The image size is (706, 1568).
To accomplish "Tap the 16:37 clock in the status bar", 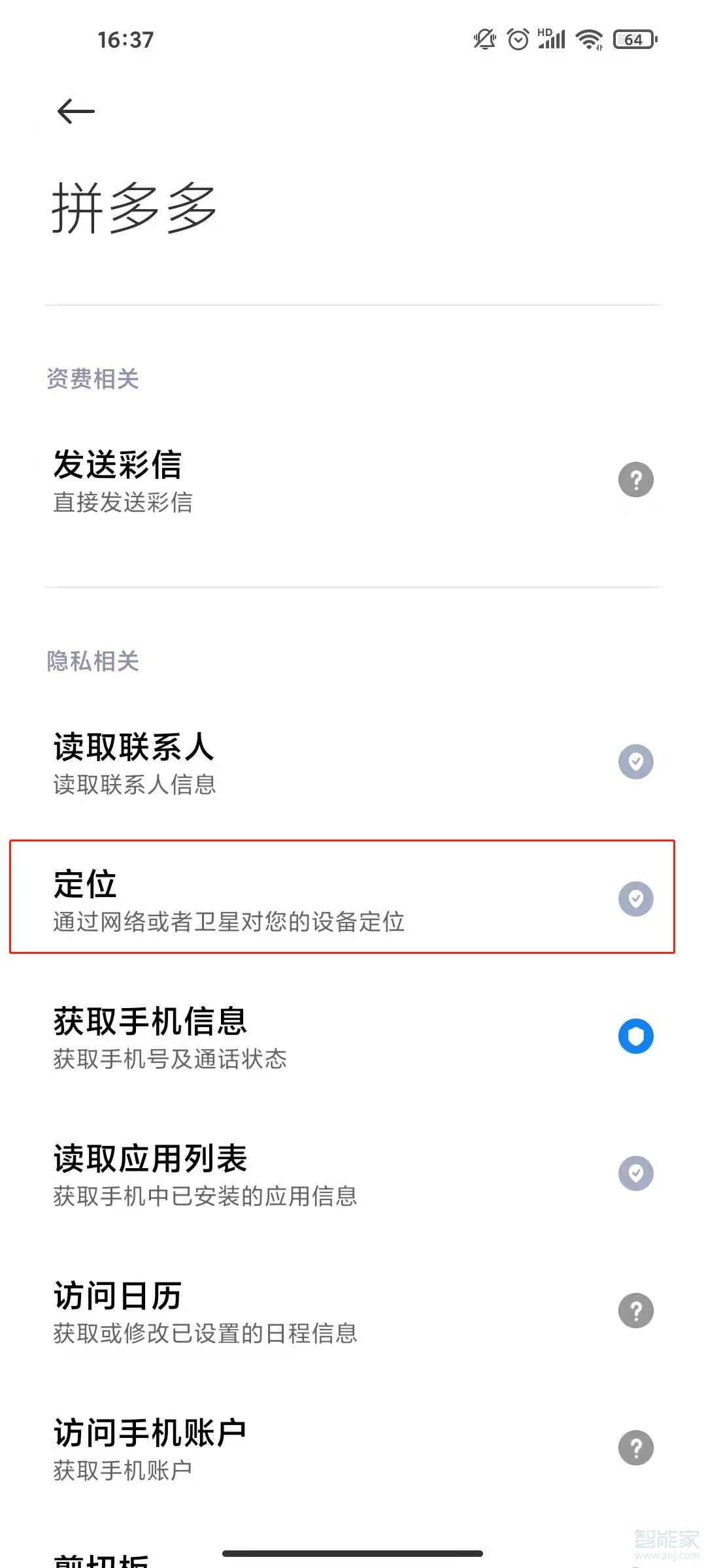I will (126, 39).
